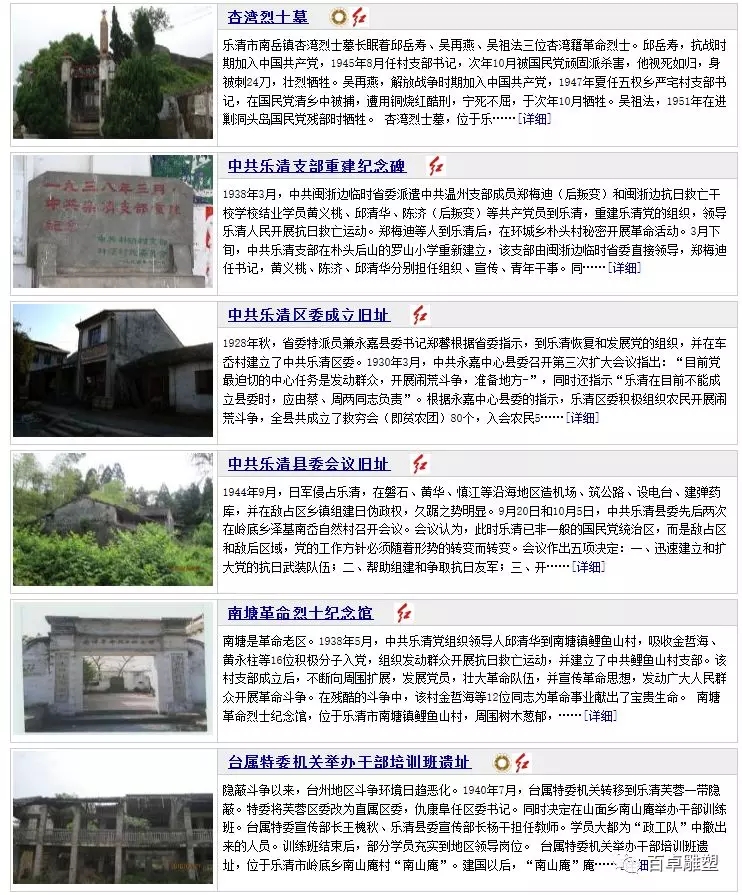Open the 台属特委机关举办干部培训班遗址 photo thumbnail
The image size is (742, 895).
click(x=113, y=817)
